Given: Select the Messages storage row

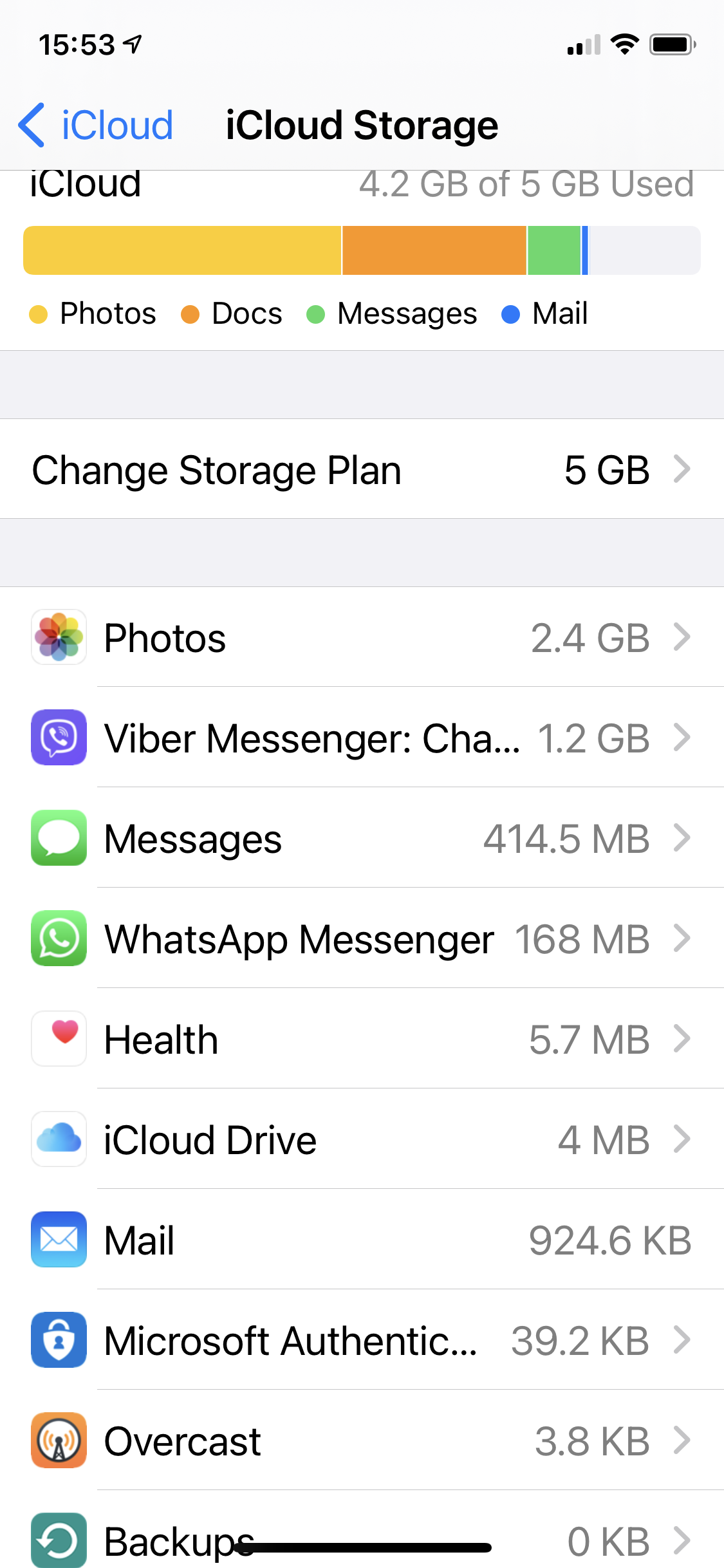Looking at the screenshot, I should pyautogui.click(x=362, y=838).
